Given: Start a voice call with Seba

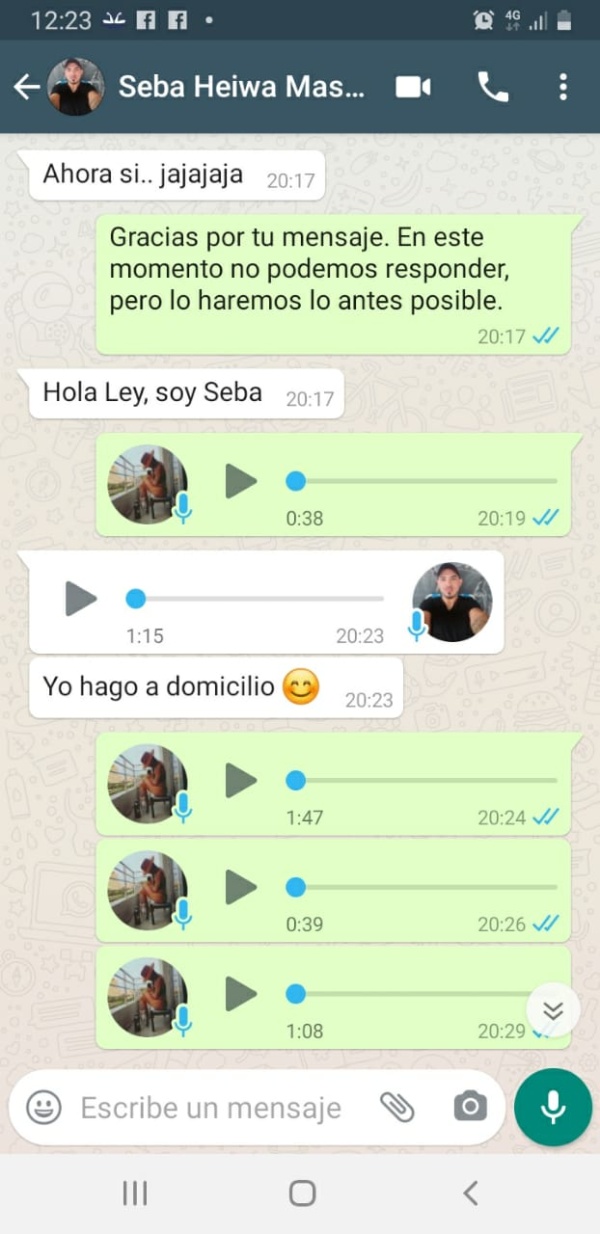Looking at the screenshot, I should [492, 87].
